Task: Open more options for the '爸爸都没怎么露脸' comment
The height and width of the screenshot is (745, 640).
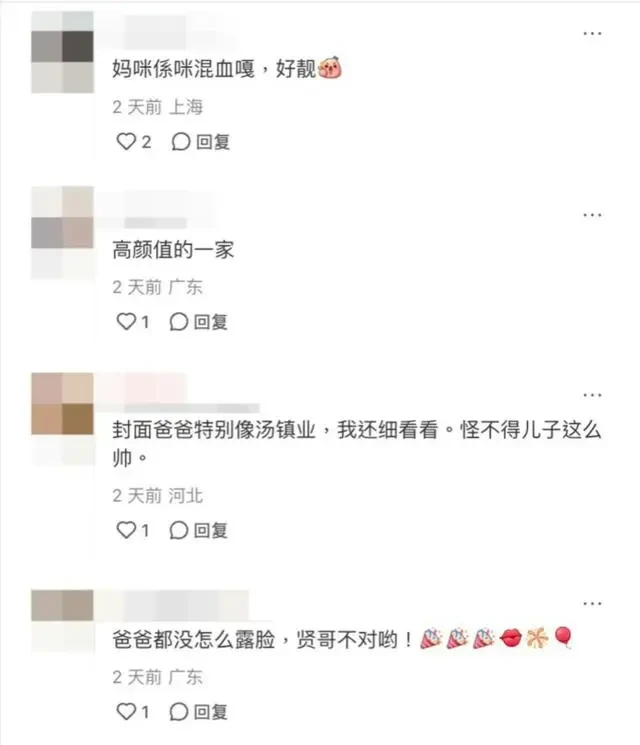Action: (x=592, y=603)
